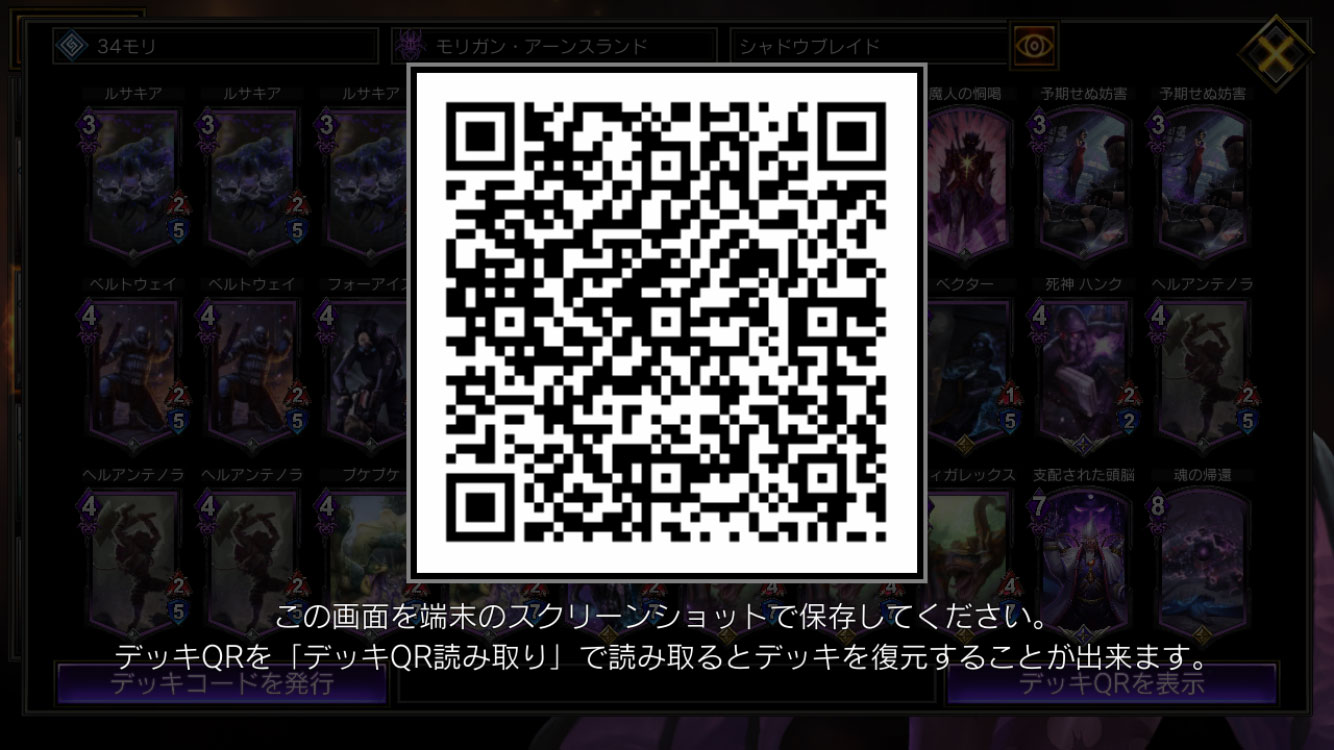1334x750 pixels.
Task: Toggle the eye visibility icon
Action: 1034,46
